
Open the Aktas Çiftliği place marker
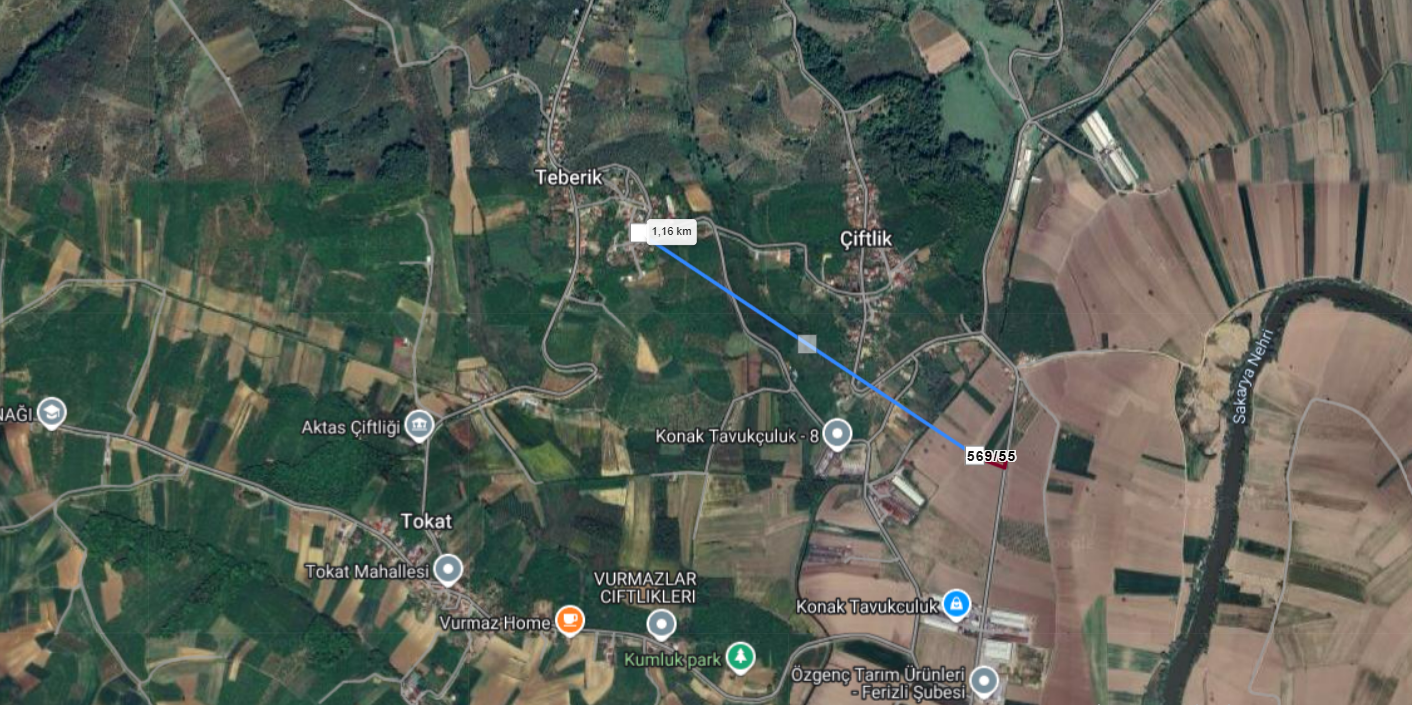(420, 426)
